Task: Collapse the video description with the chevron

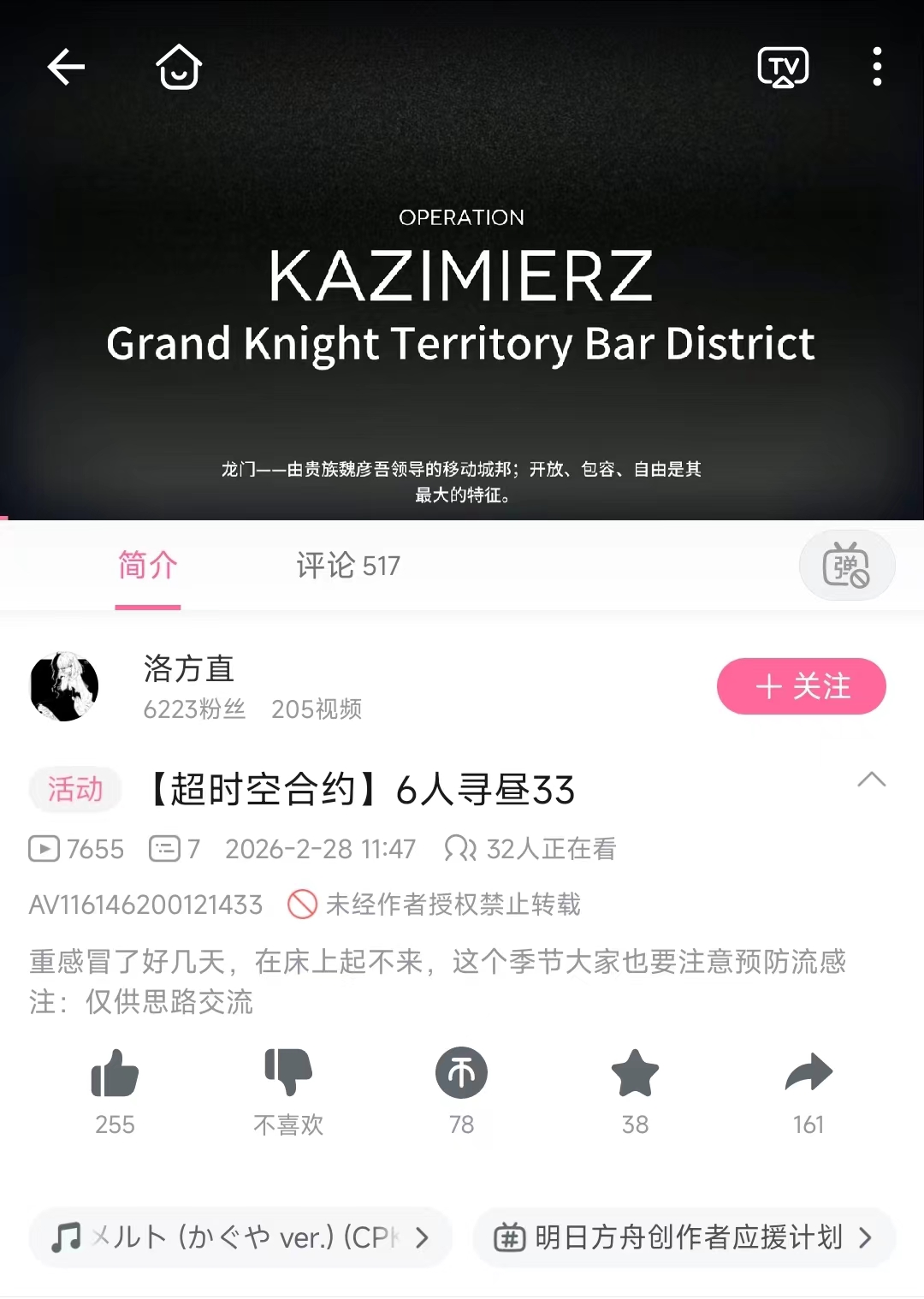Action: [872, 780]
